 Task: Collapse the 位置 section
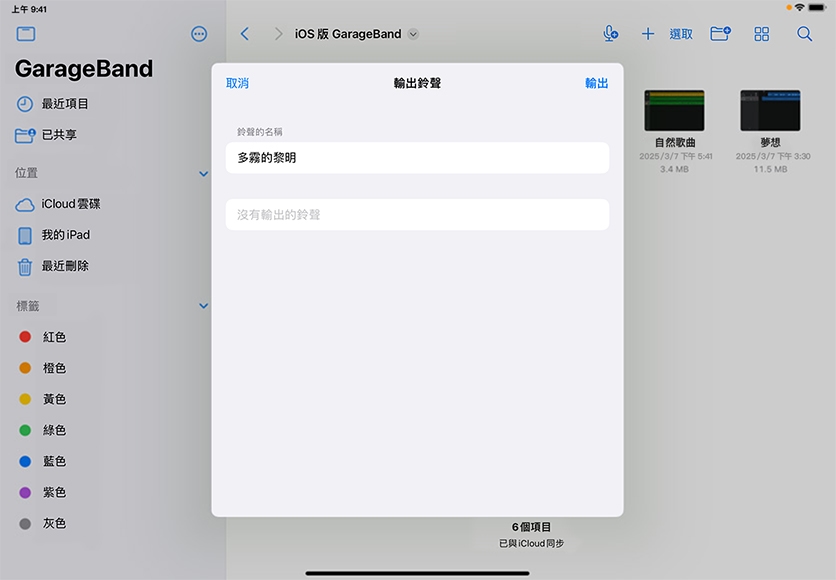pyautogui.click(x=203, y=174)
